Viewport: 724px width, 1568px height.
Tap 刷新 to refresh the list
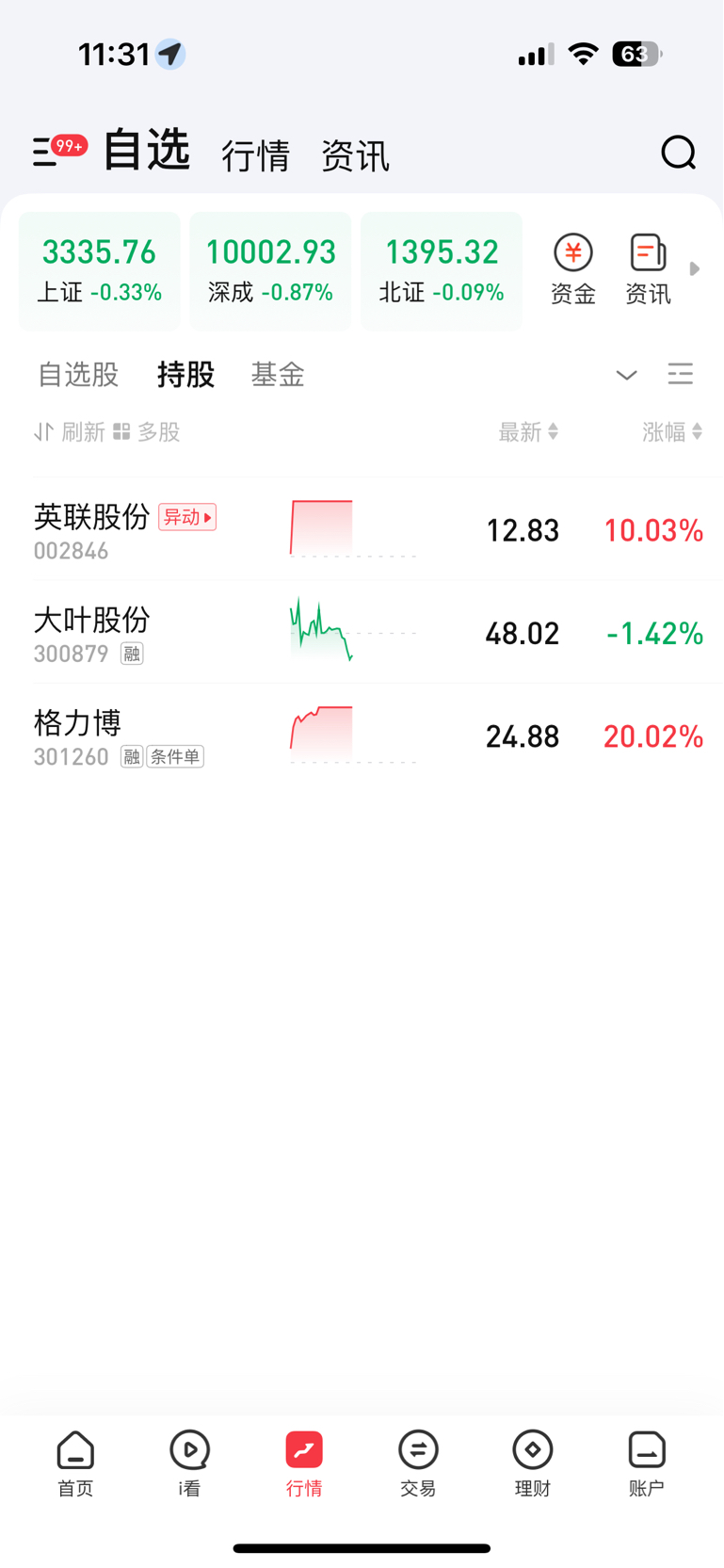[x=70, y=432]
